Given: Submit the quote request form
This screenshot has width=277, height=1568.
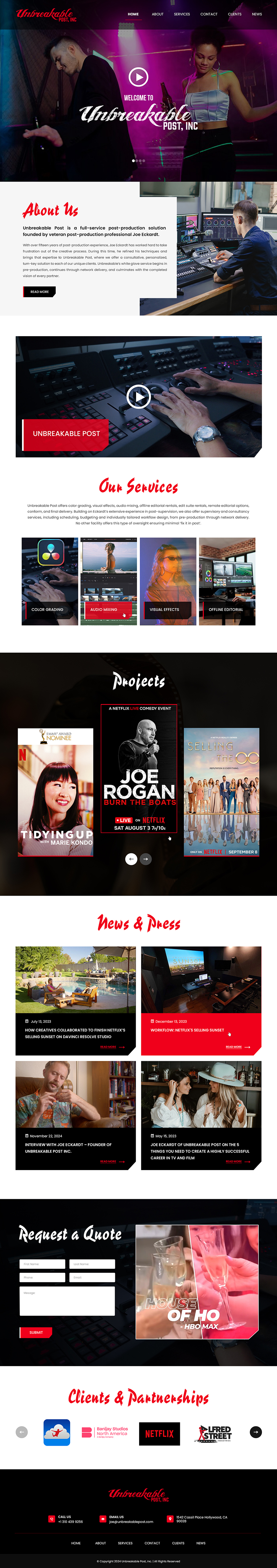Looking at the screenshot, I should click(36, 1332).
